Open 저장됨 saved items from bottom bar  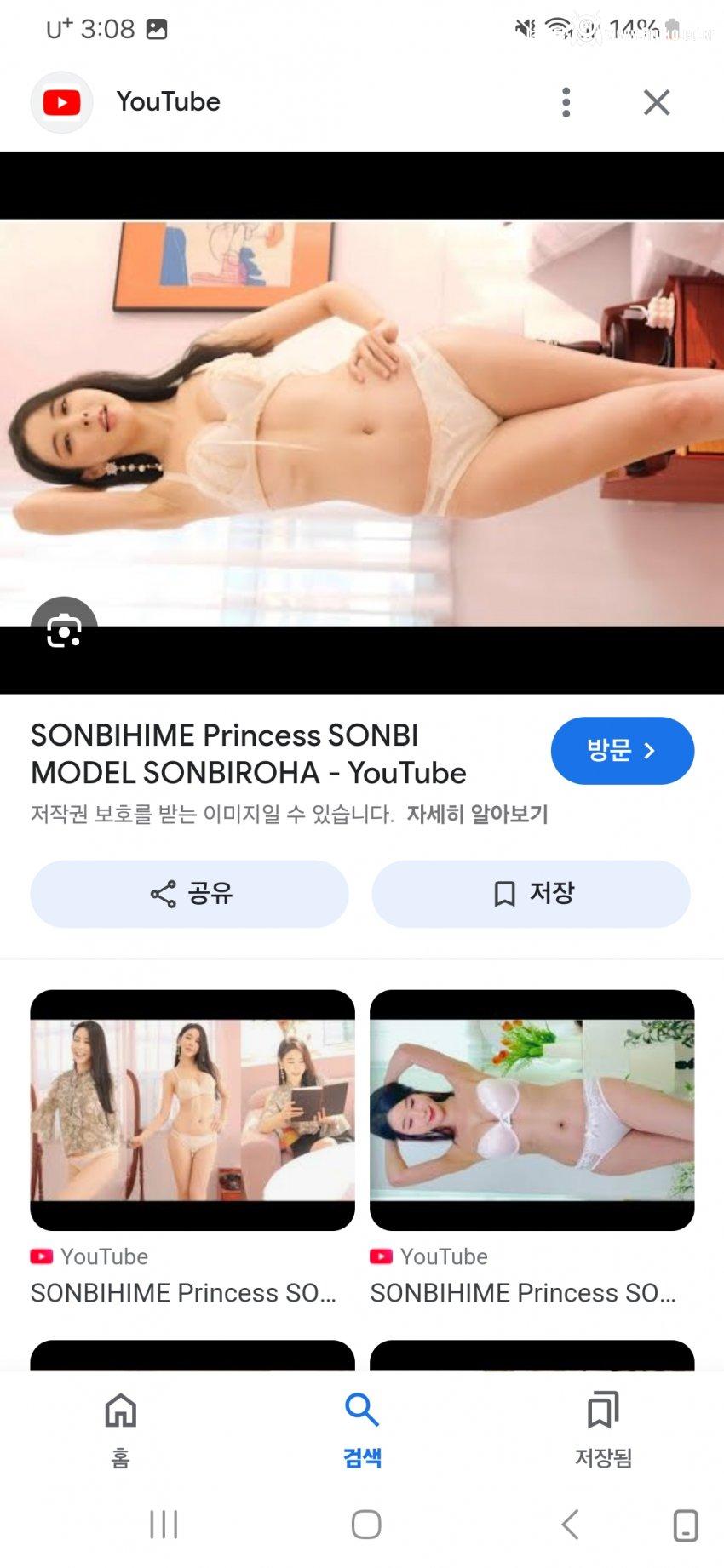tap(603, 1410)
